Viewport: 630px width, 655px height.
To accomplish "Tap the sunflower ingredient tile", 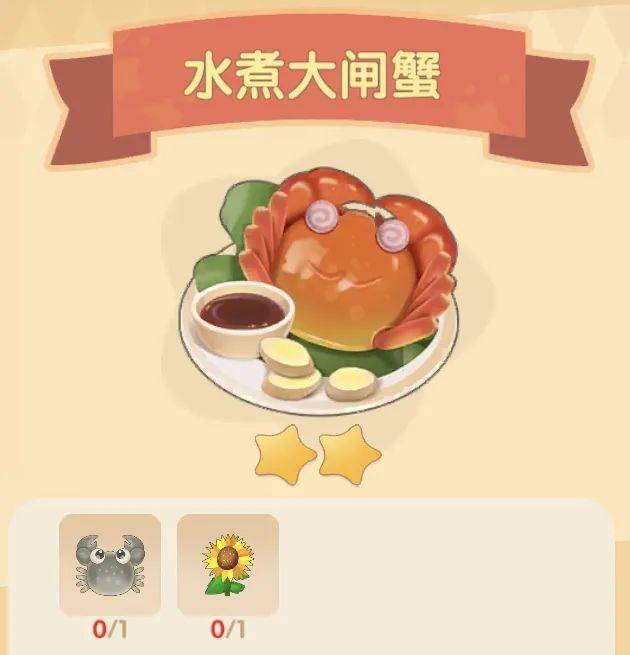I will point(228,564).
